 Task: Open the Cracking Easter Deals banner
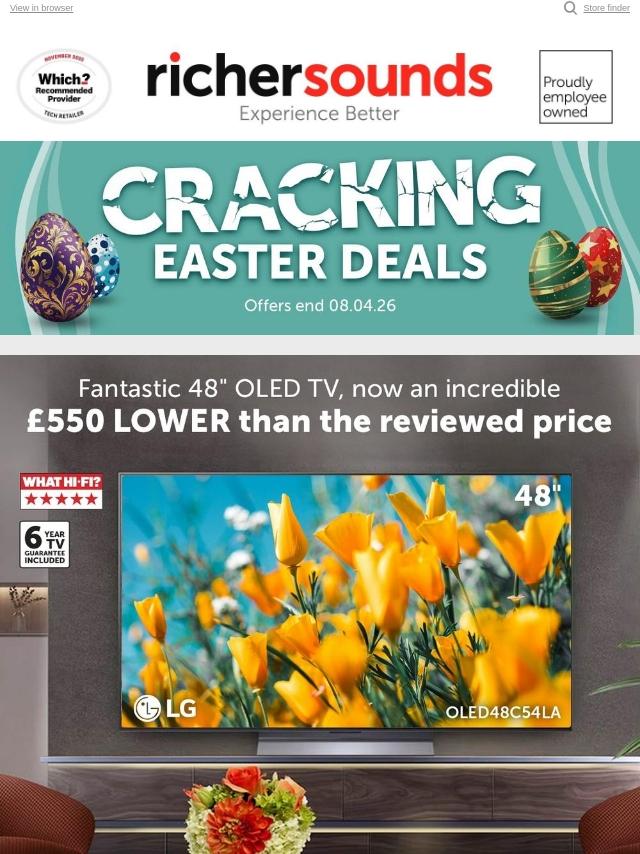point(319,238)
